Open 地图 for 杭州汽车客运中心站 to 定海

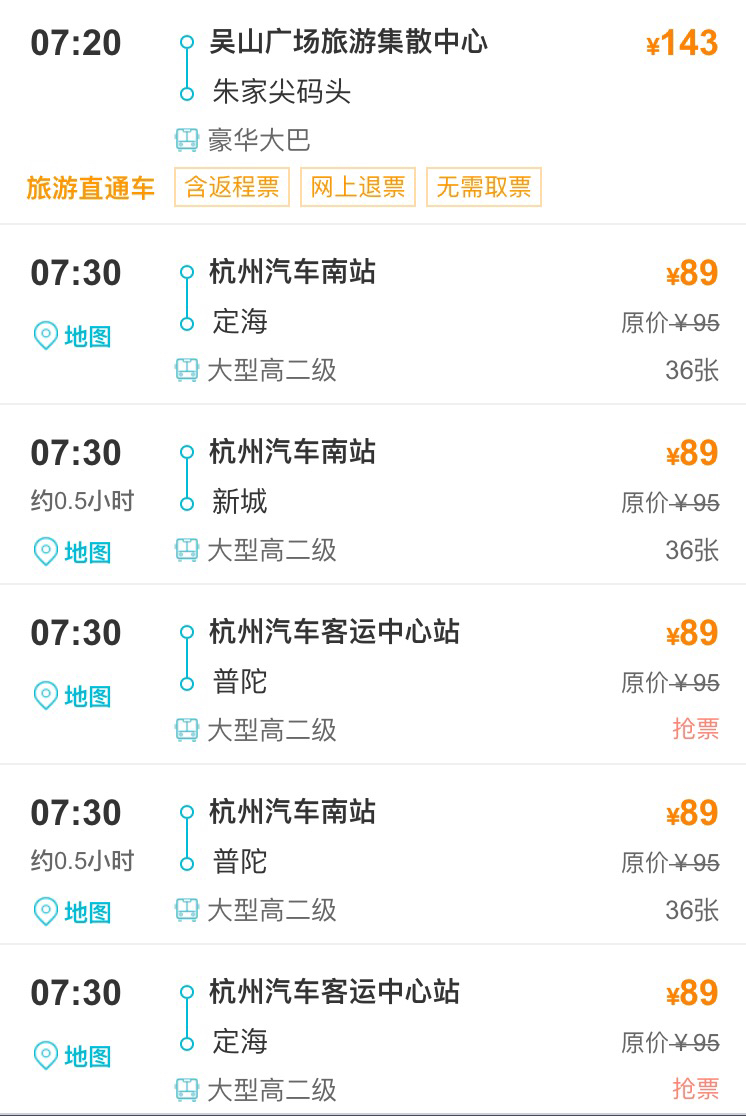tap(72, 1056)
